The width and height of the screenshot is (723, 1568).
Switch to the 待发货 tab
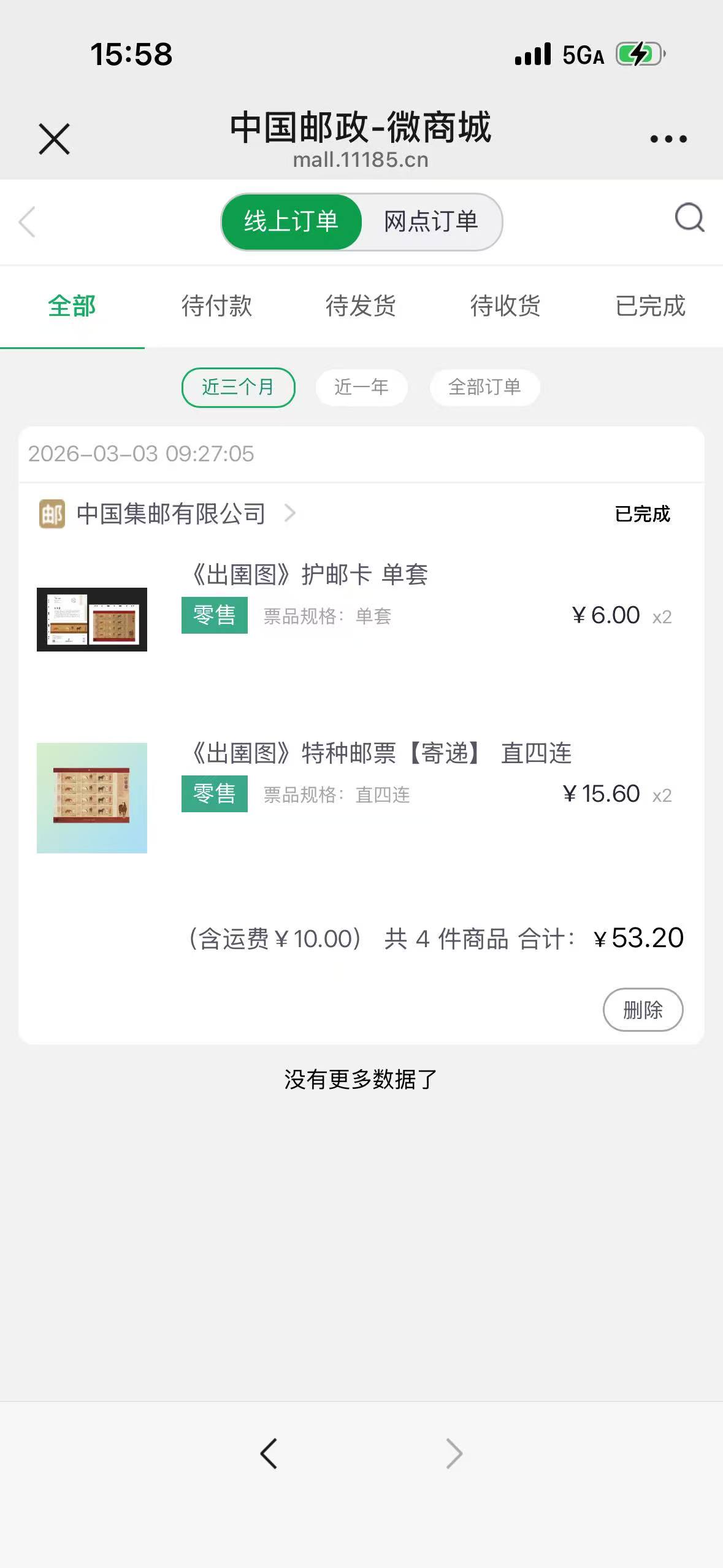coord(361,306)
